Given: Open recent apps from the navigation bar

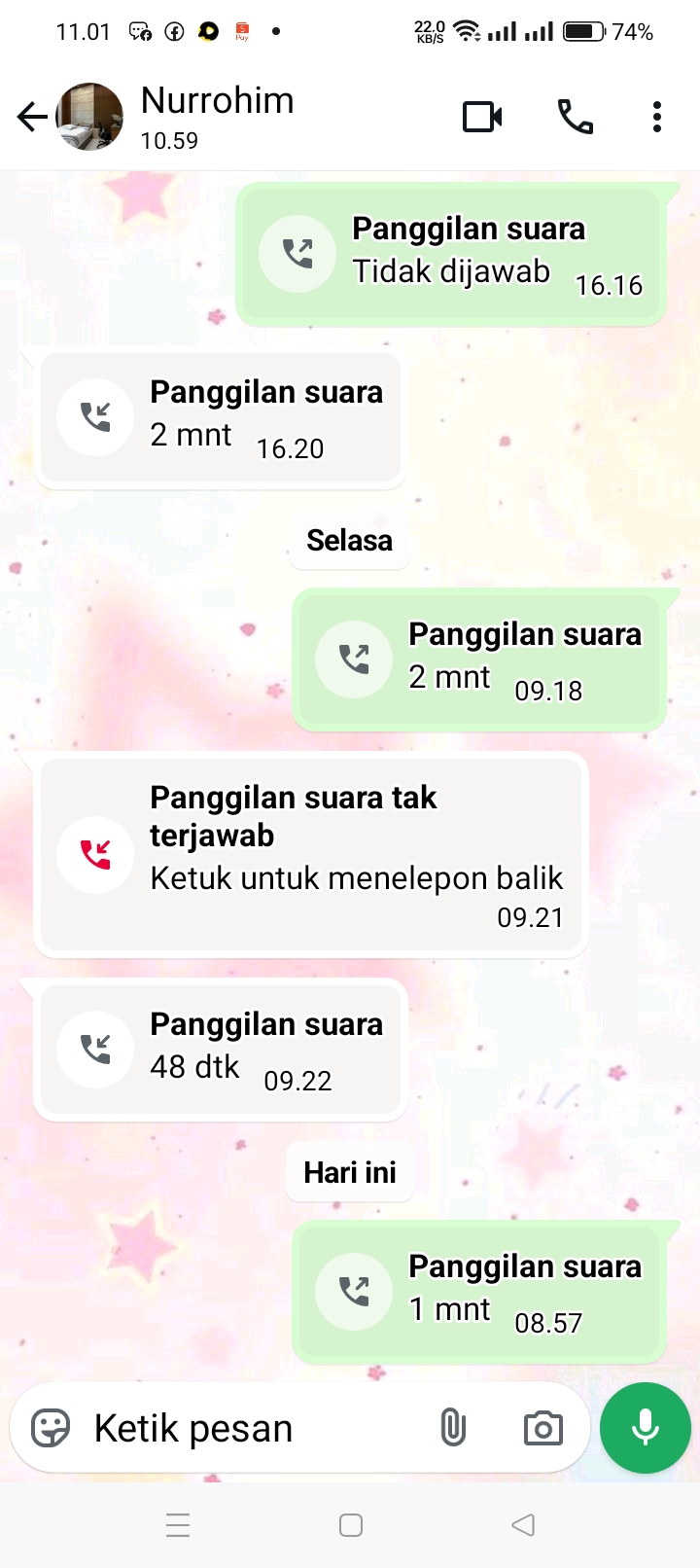Looking at the screenshot, I should point(178,1525).
